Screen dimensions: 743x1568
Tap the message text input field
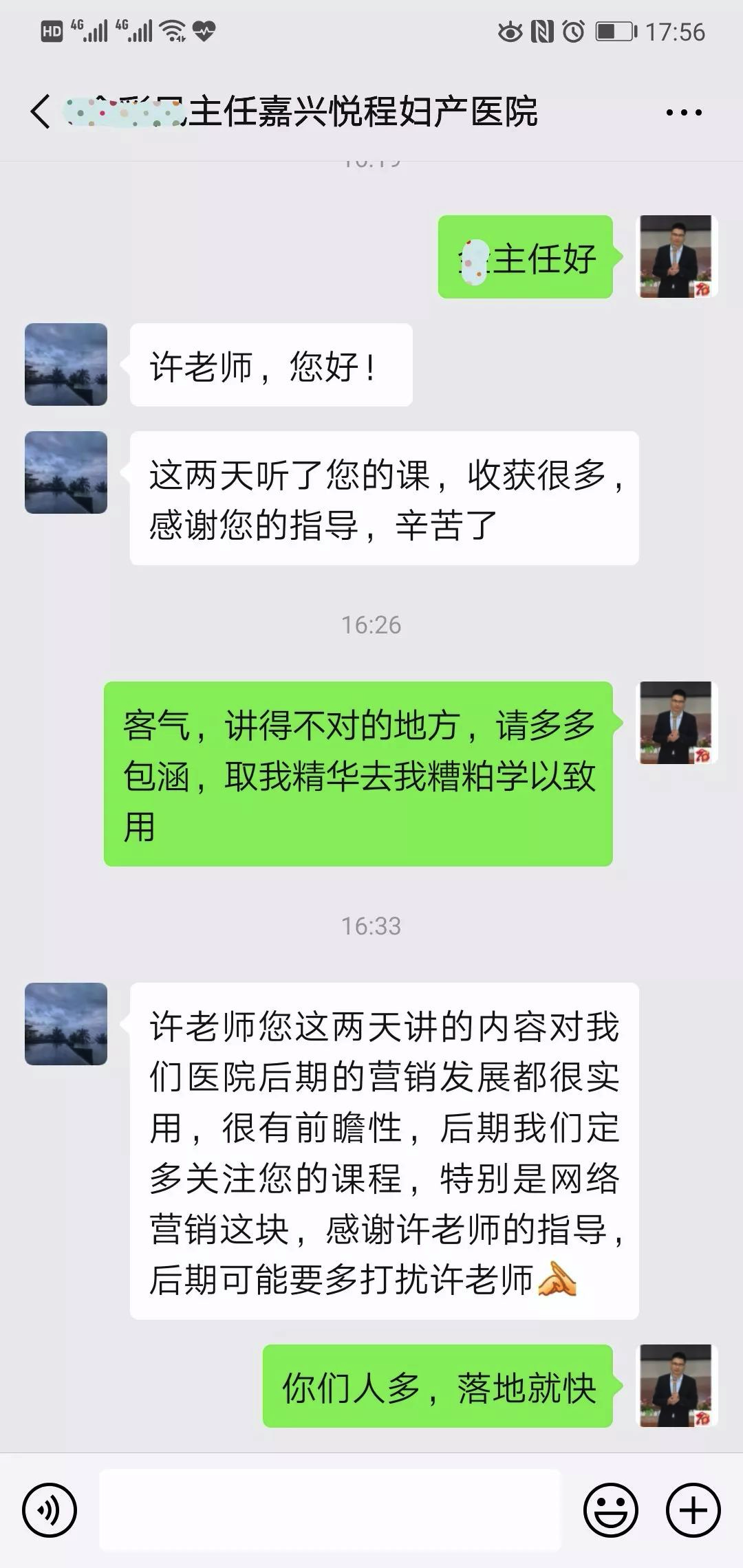330,1510
